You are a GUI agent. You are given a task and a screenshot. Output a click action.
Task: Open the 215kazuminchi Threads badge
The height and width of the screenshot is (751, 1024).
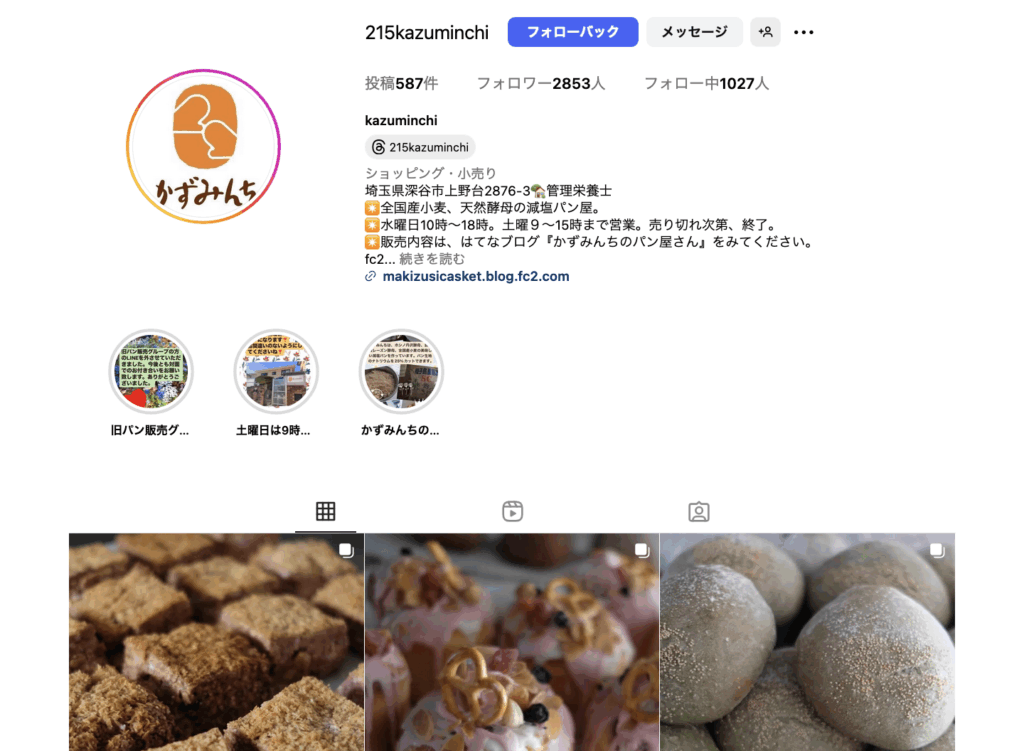point(420,147)
